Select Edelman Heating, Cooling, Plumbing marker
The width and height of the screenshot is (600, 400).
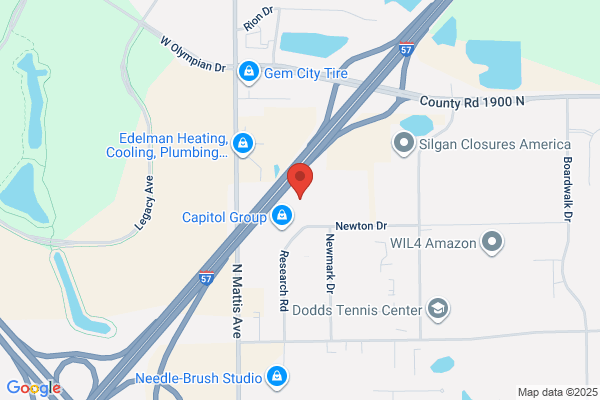(x=243, y=144)
